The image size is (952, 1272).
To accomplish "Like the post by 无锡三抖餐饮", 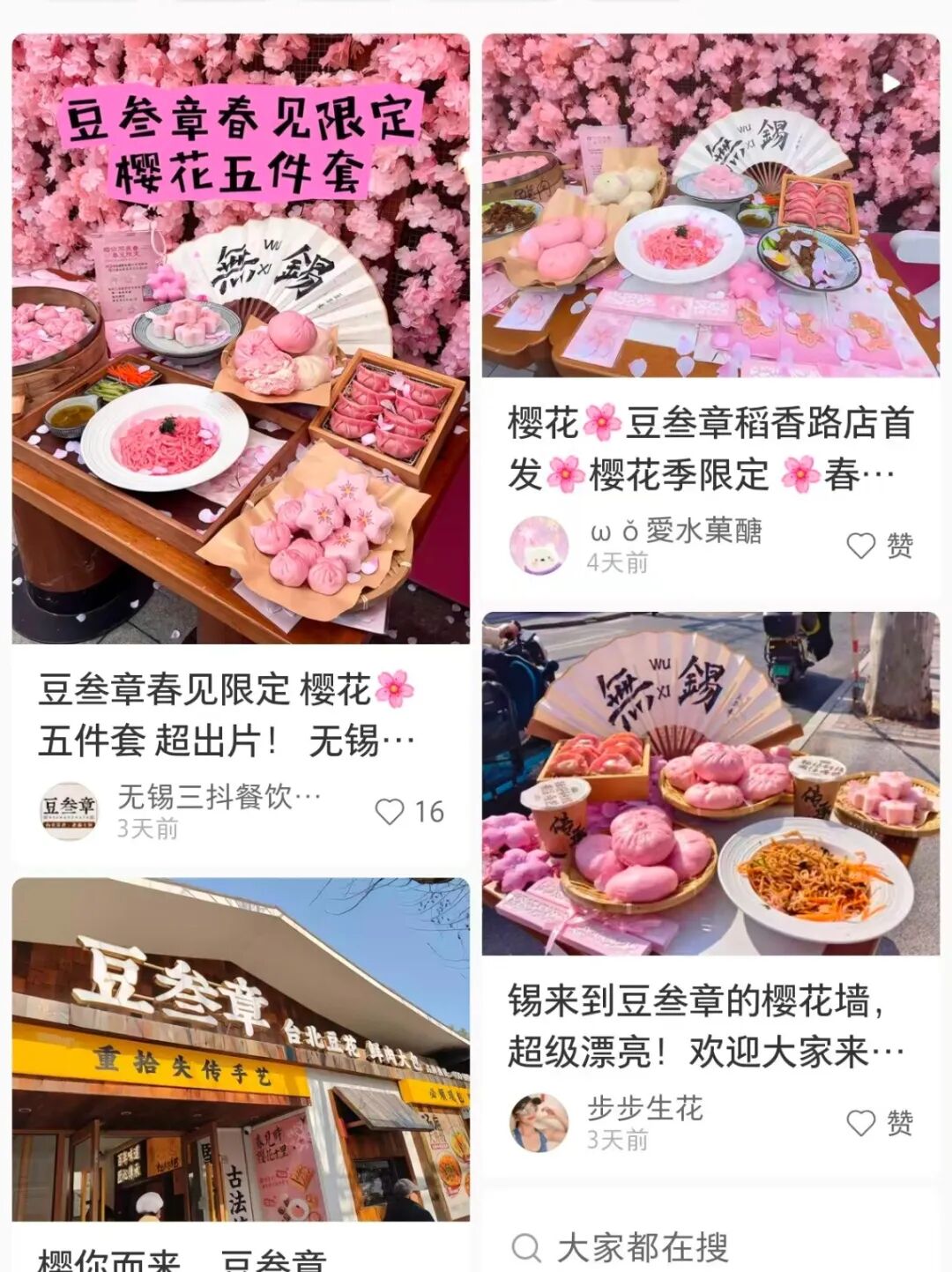I will coord(390,812).
